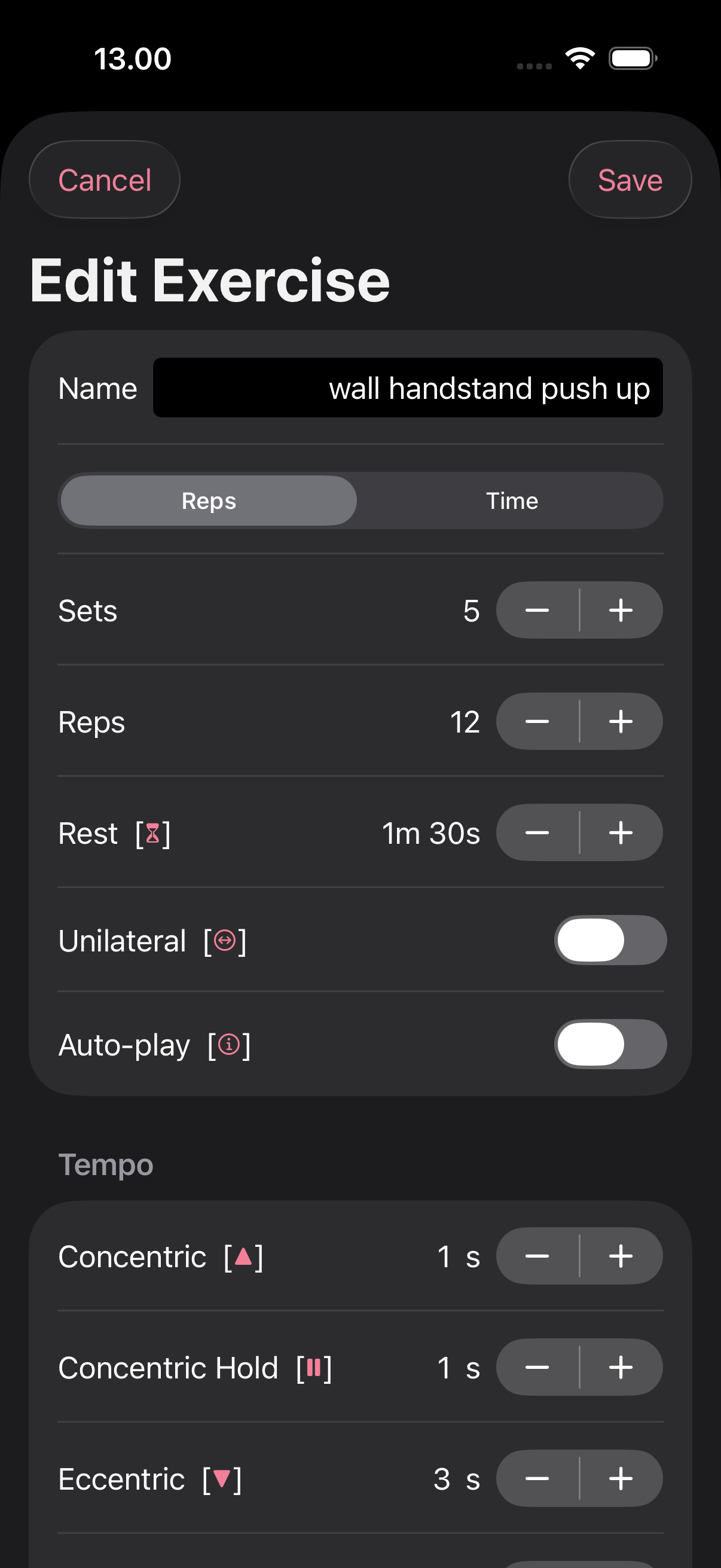Decrease Concentric seconds with minus
721x1568 pixels.
click(x=538, y=1256)
